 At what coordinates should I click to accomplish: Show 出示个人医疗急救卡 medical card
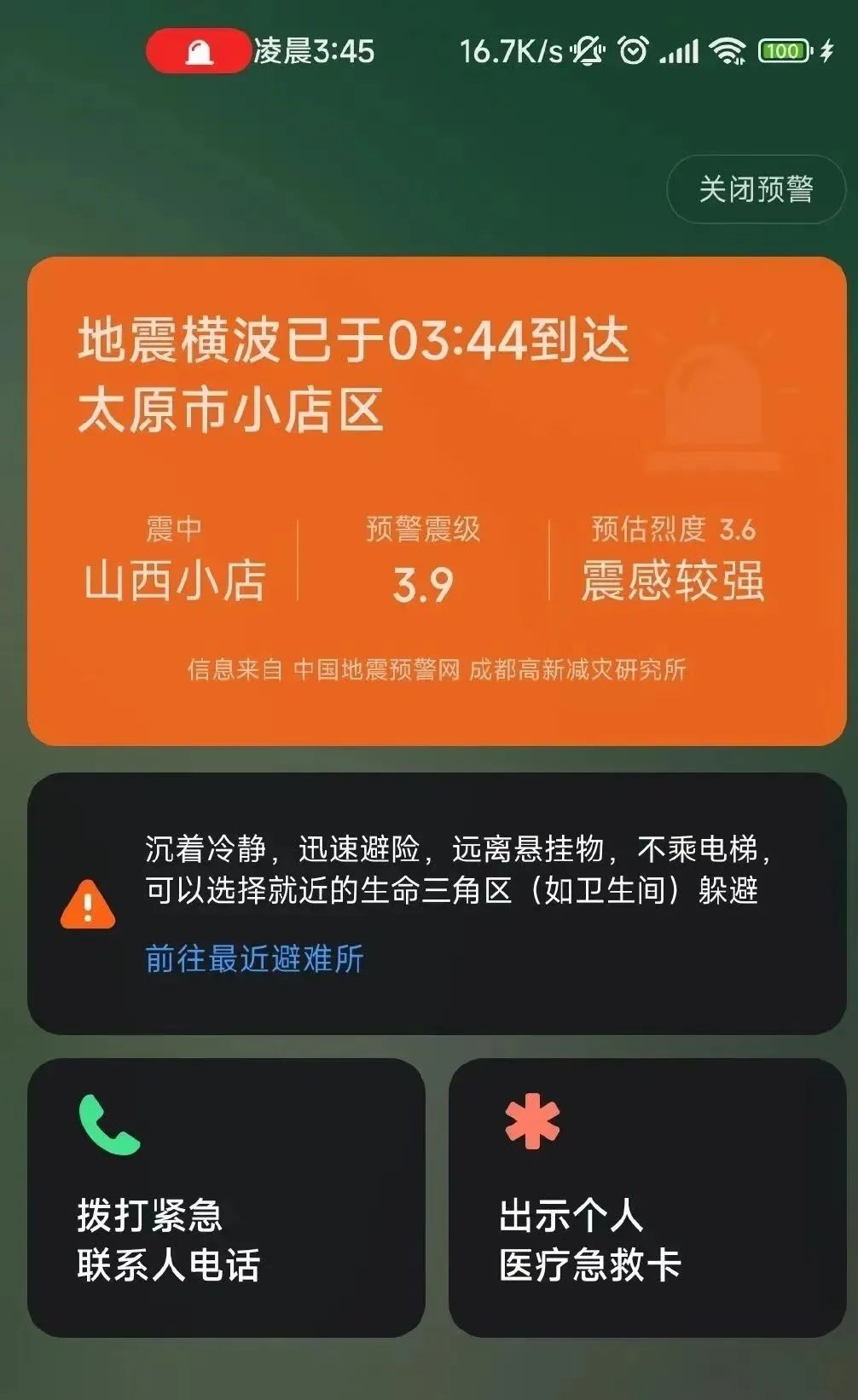coord(646,1197)
